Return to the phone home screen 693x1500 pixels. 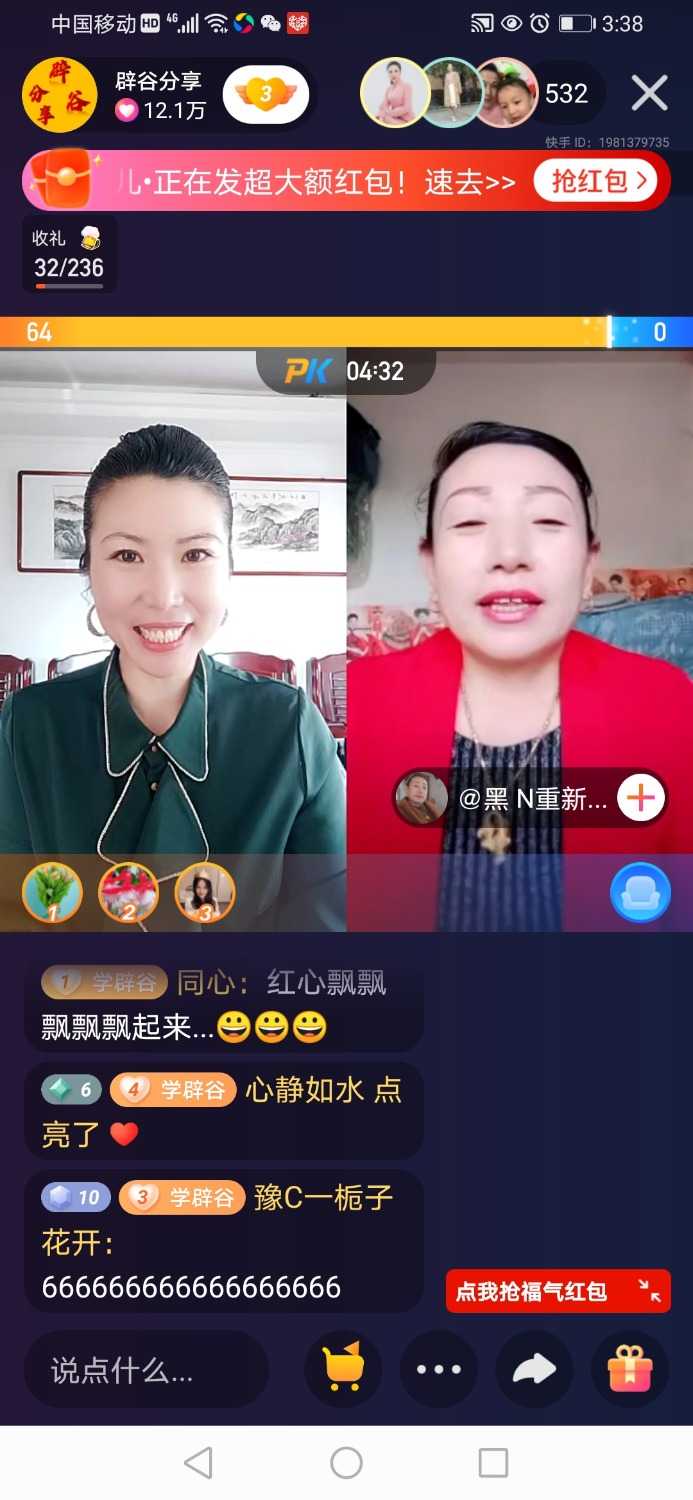point(346,1463)
